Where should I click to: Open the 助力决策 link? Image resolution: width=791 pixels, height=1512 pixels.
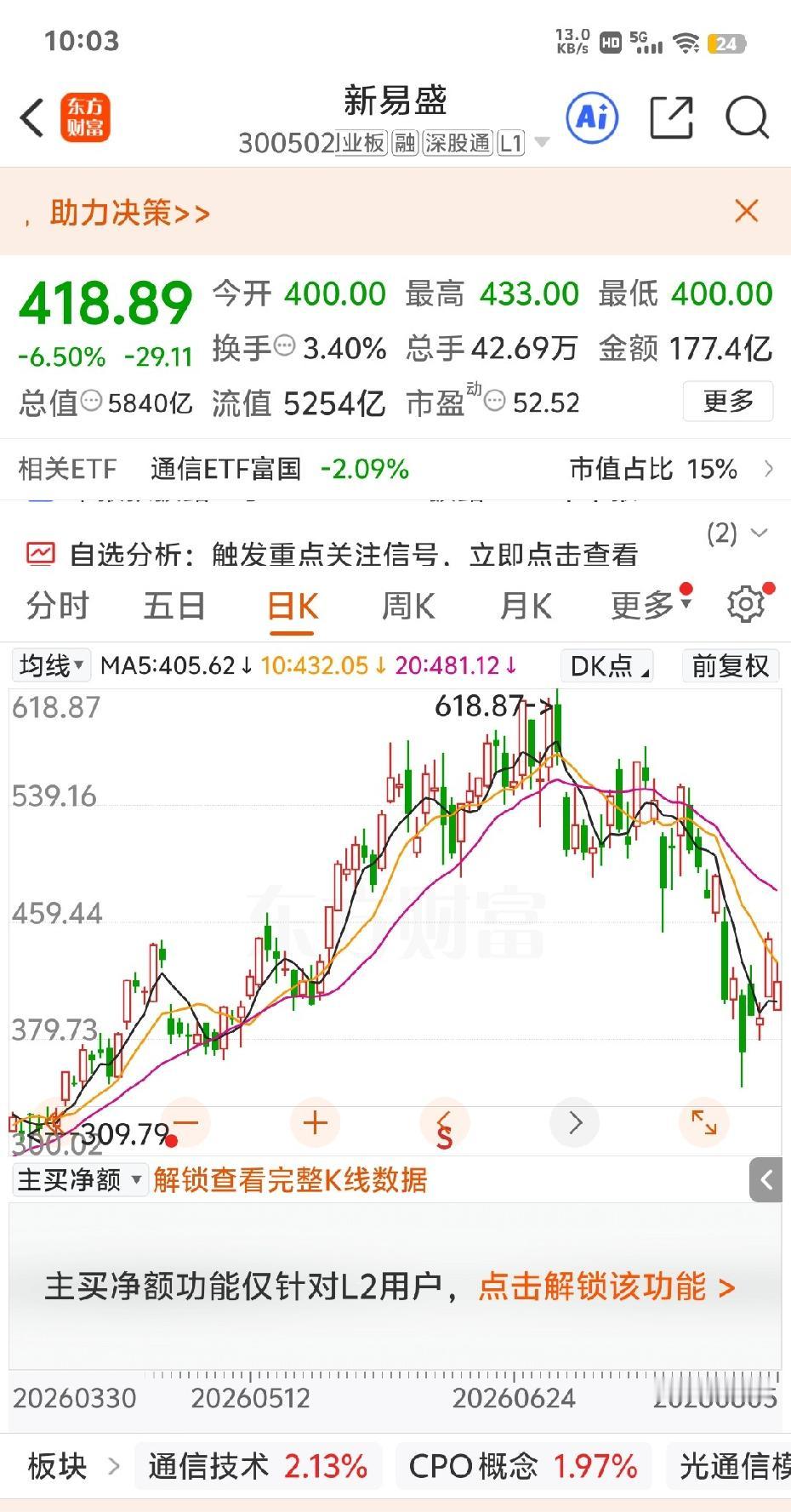129,213
